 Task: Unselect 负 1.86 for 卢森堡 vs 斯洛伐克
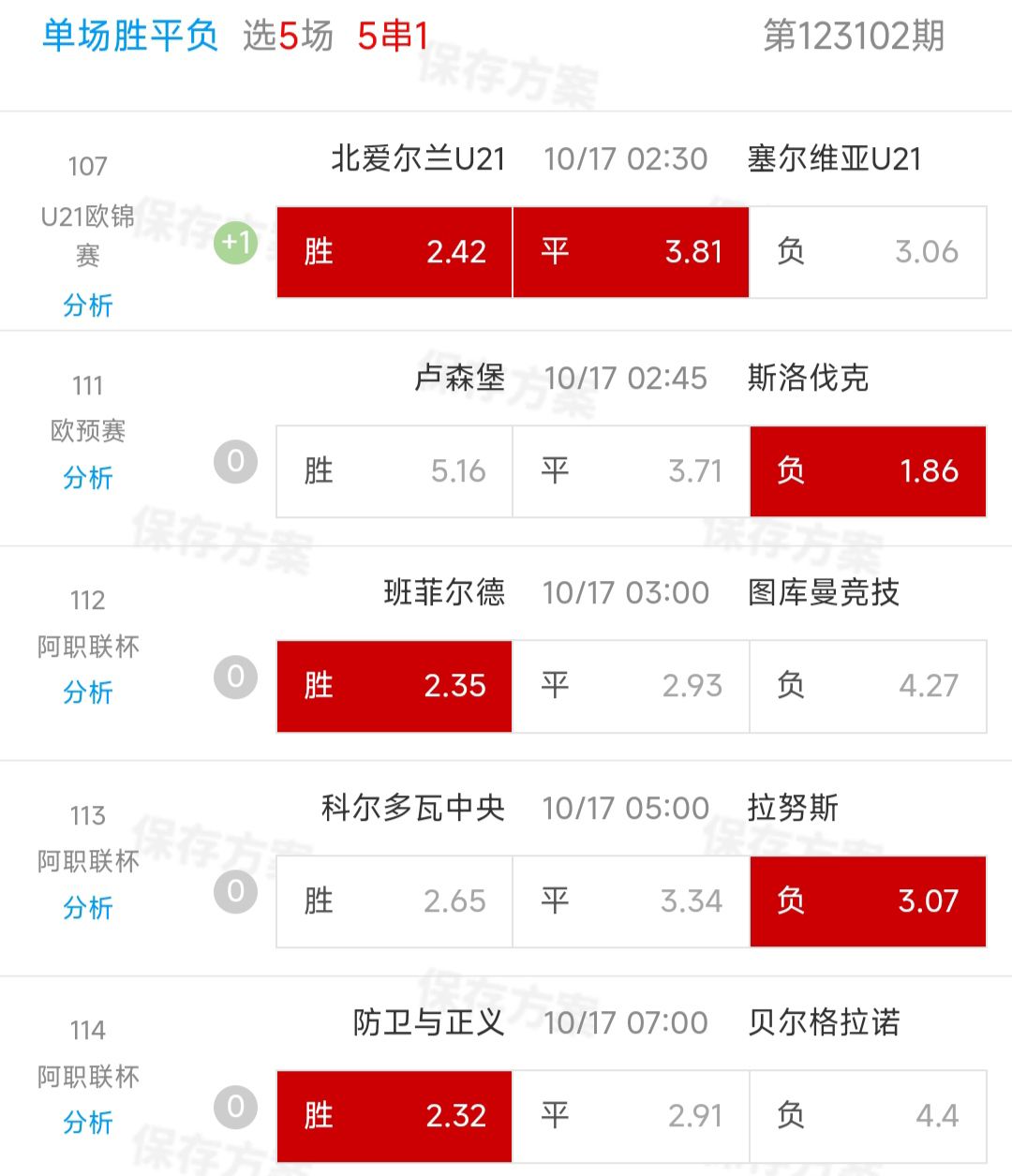click(x=868, y=471)
